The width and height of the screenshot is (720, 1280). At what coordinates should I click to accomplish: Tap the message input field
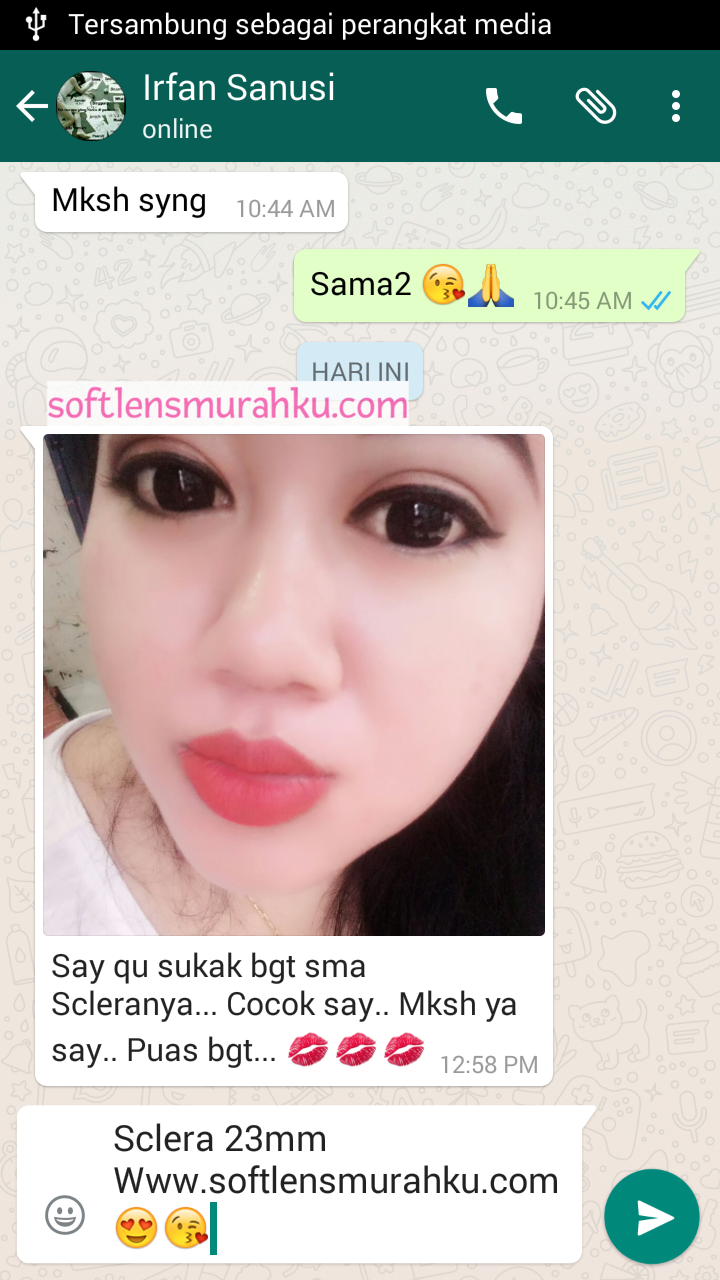(x=335, y=1185)
